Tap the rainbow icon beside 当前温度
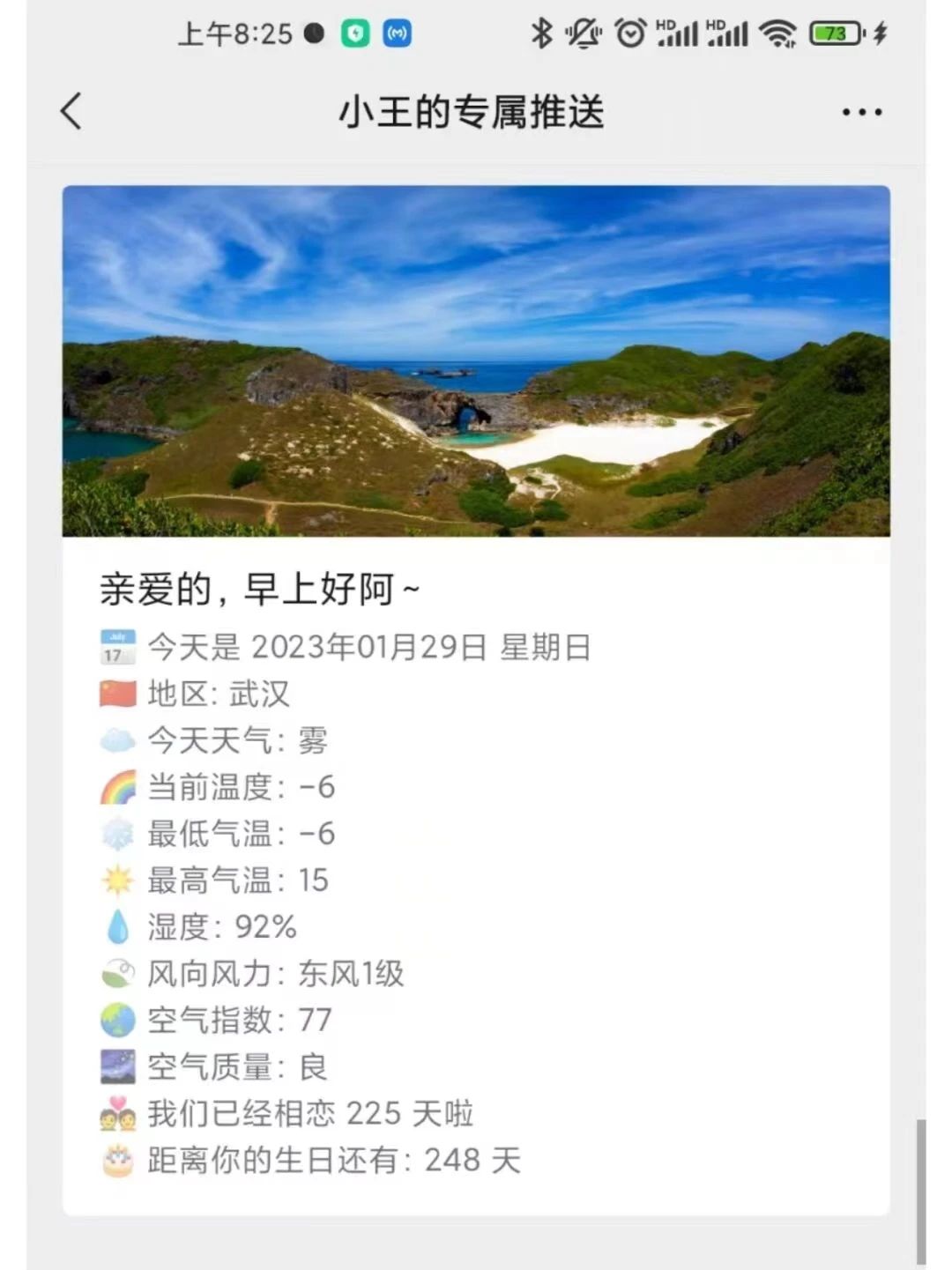 coord(115,787)
